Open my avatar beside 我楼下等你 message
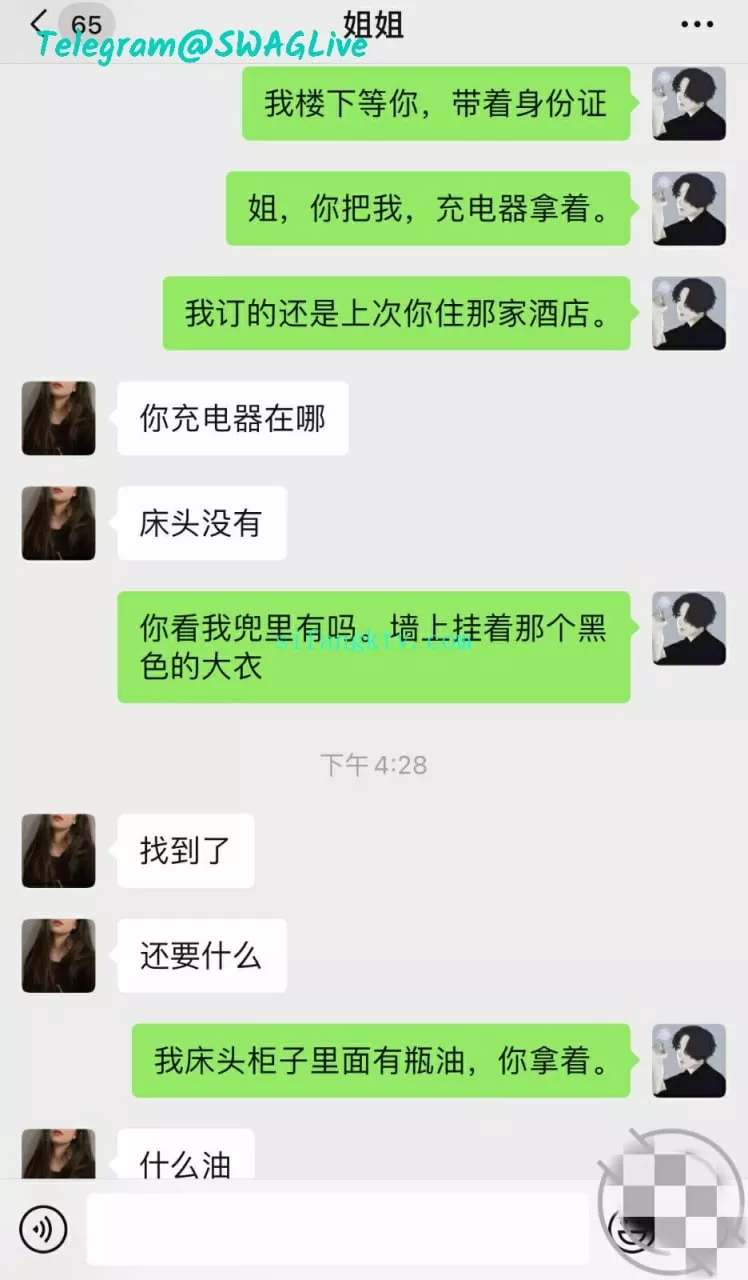This screenshot has width=748, height=1280. pos(689,104)
